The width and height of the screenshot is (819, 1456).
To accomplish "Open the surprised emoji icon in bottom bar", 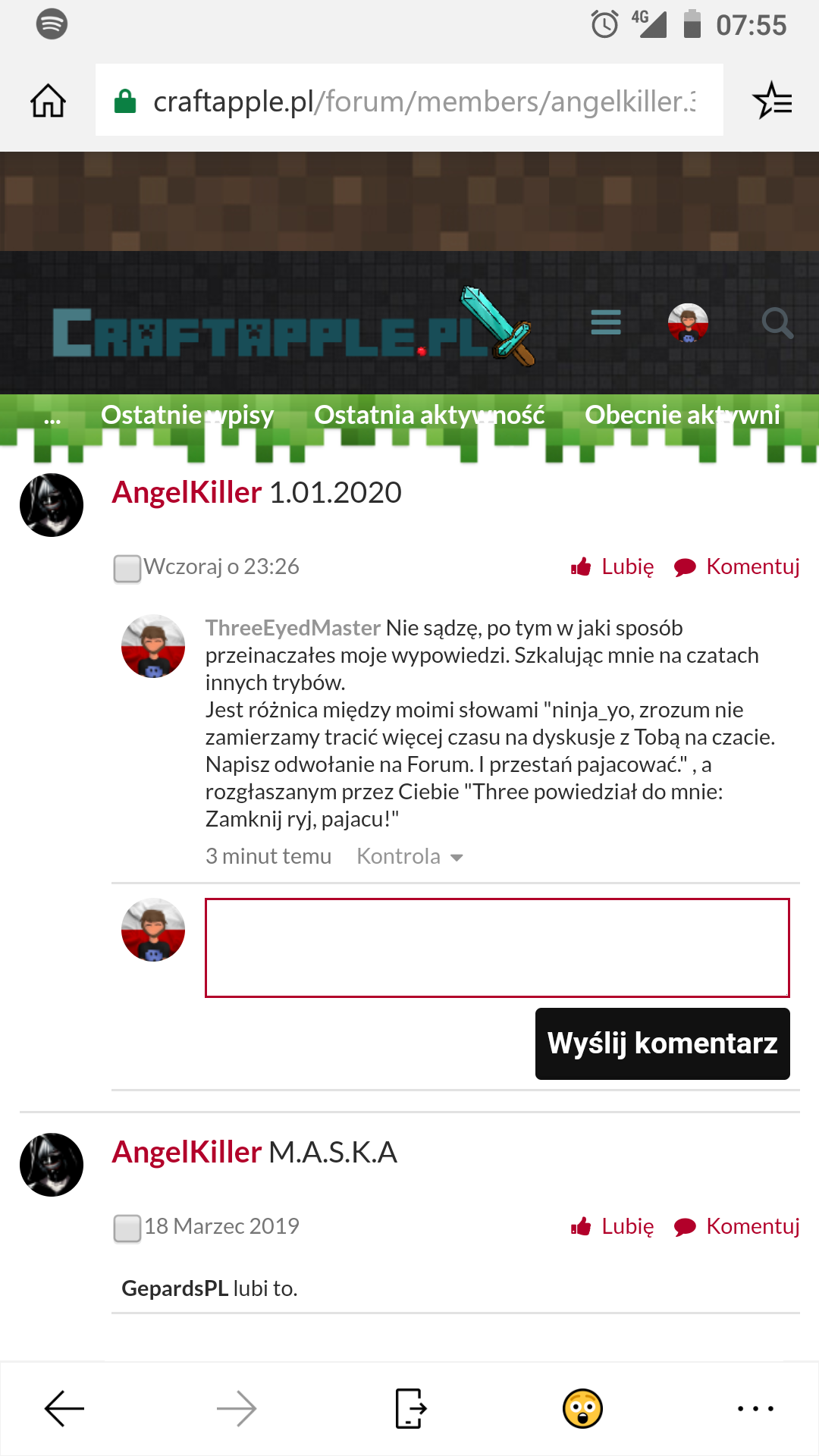I will tap(582, 1408).
